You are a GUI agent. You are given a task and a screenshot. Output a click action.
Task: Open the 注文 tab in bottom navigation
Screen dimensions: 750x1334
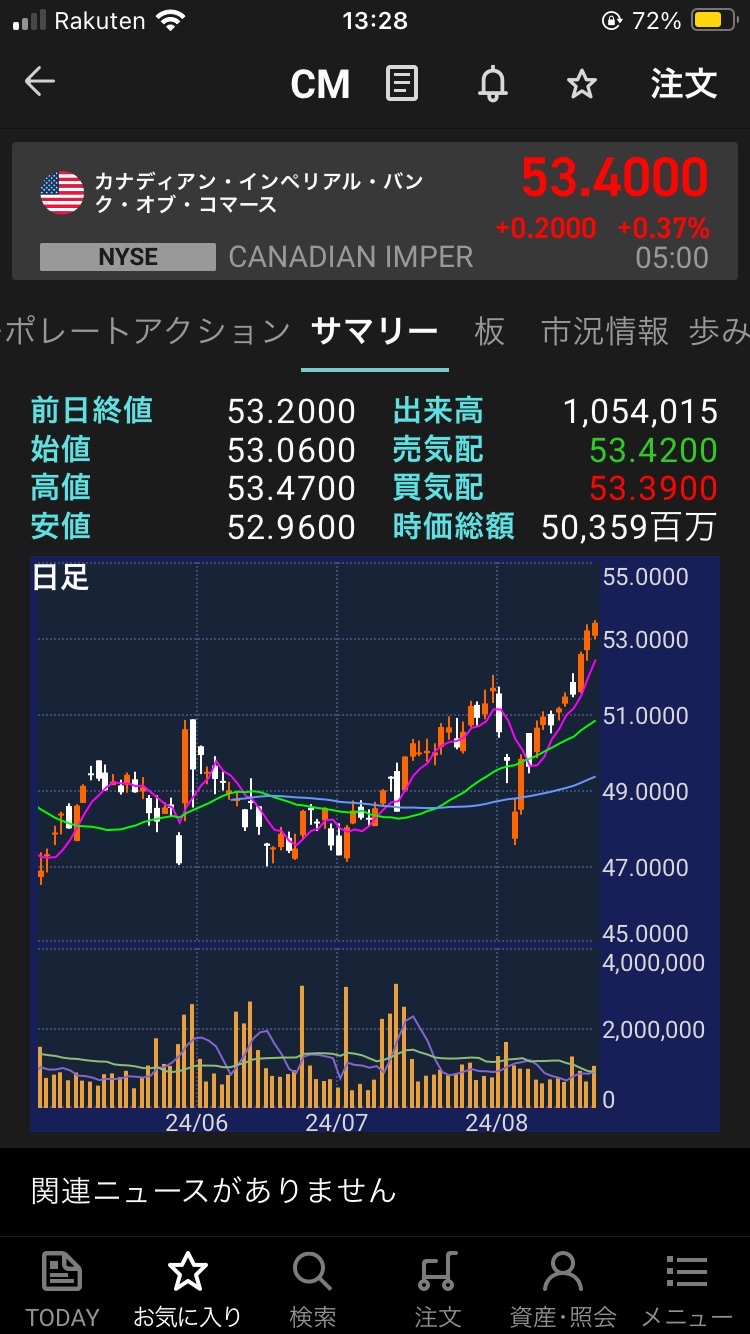pyautogui.click(x=437, y=1288)
